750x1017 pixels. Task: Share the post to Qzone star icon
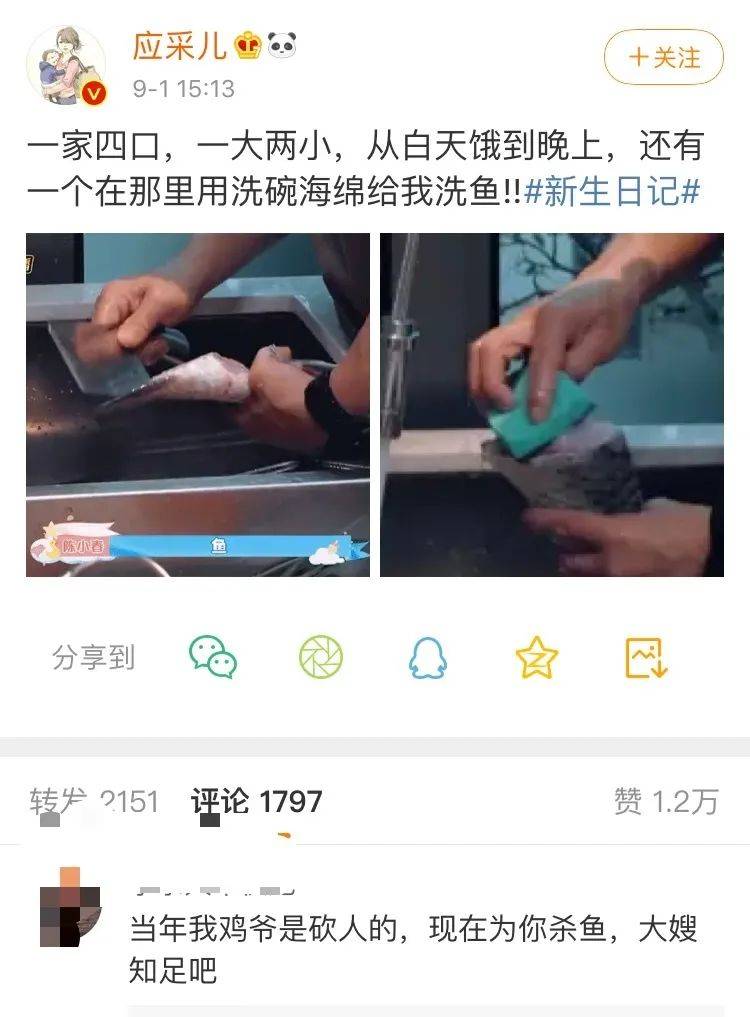pyautogui.click(x=536, y=657)
